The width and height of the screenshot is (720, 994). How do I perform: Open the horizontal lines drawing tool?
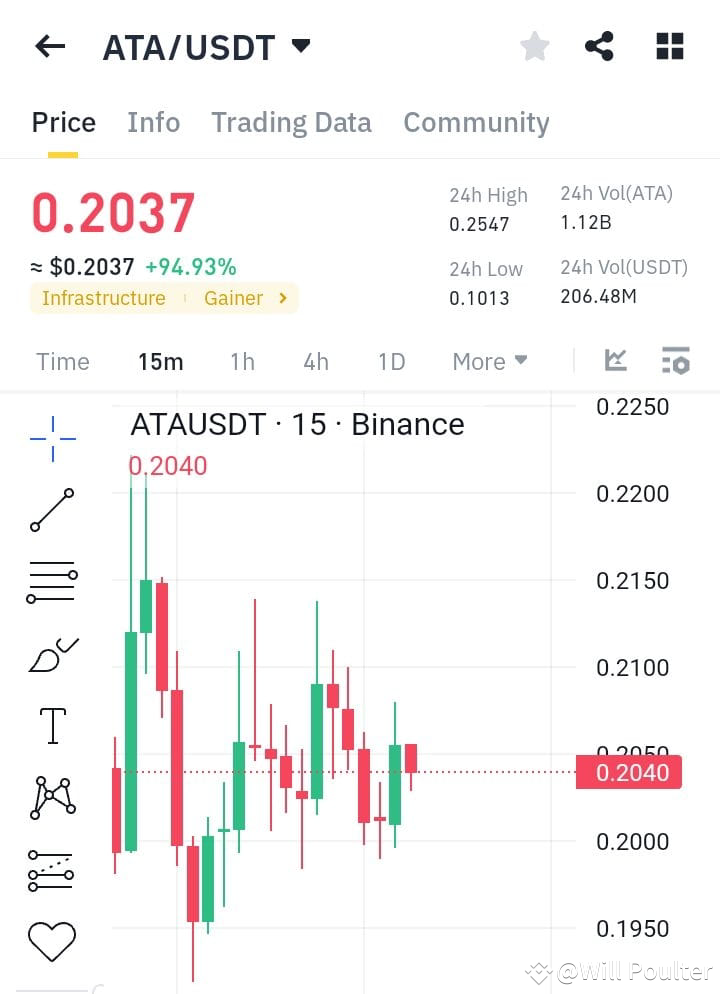point(51,582)
